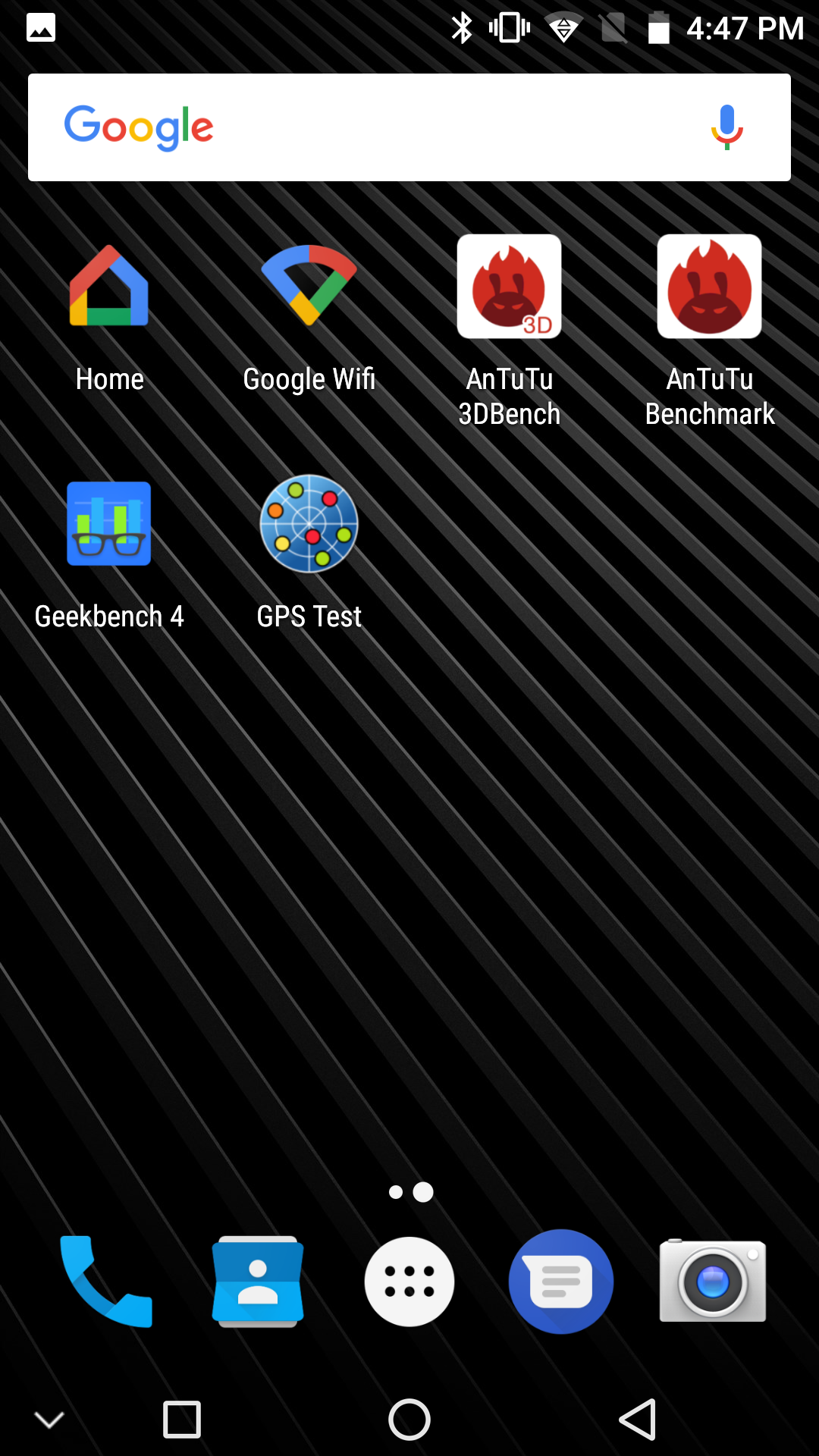Open the Contacts app
This screenshot has width=819, height=1456.
pos(258,1282)
